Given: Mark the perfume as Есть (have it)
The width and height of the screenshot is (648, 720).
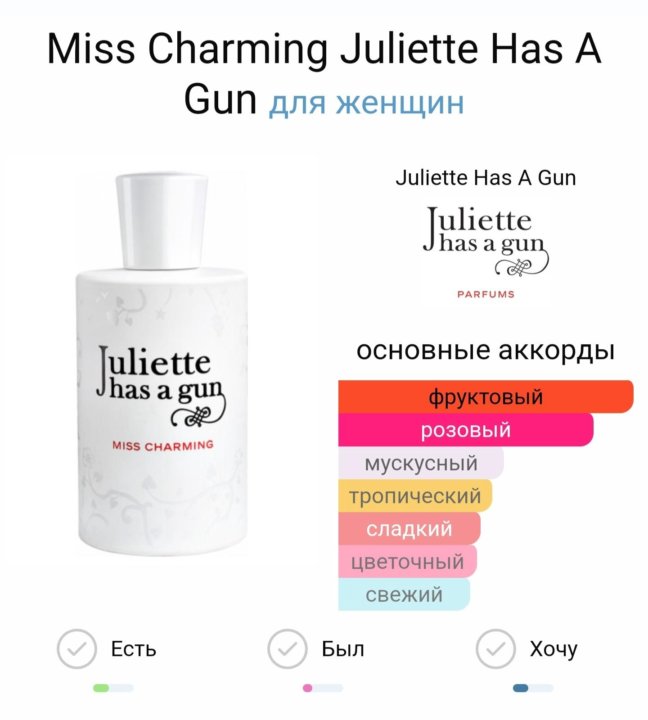Looking at the screenshot, I should [x=77, y=649].
